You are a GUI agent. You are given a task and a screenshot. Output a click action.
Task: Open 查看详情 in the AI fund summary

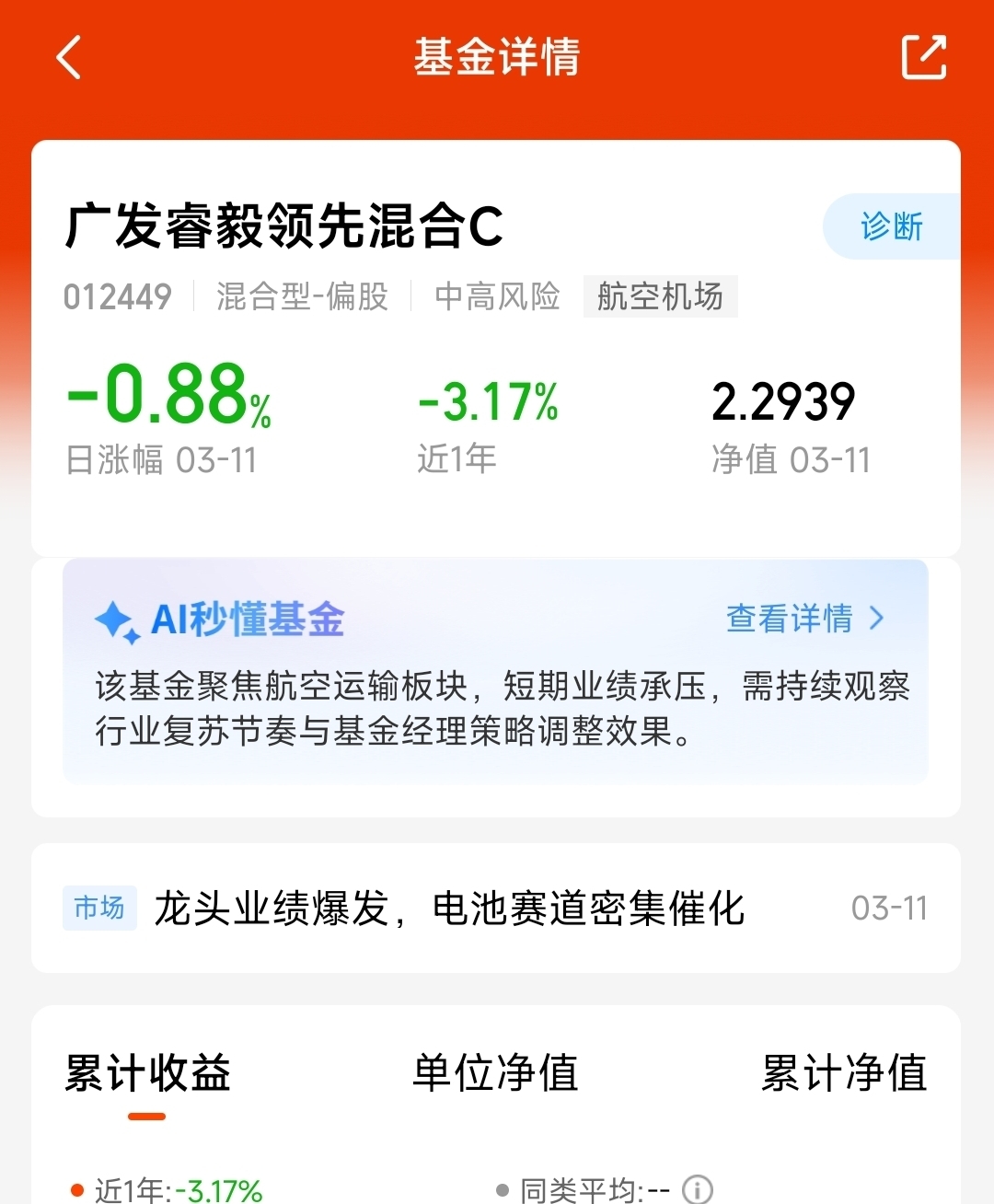click(x=805, y=619)
